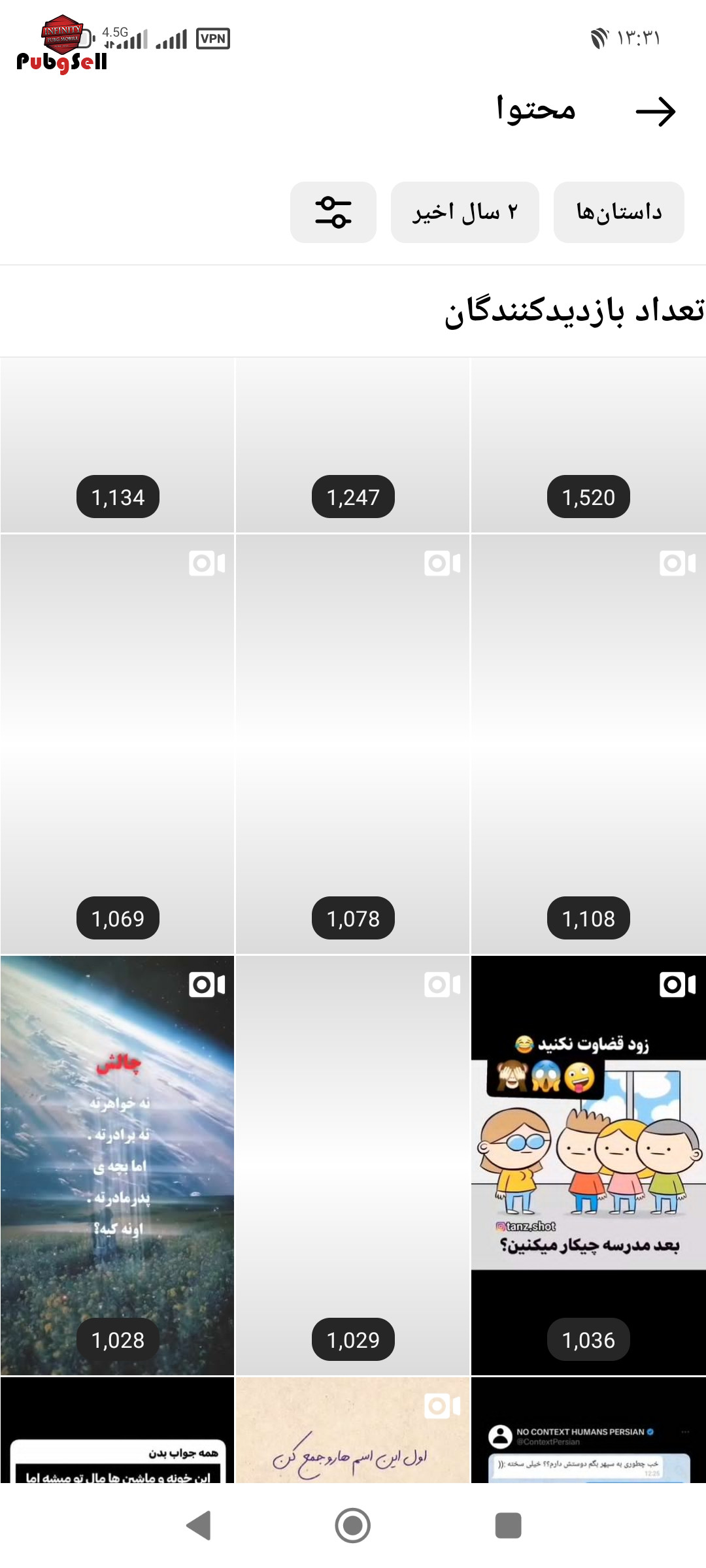Viewport: 706px width, 1568px height.
Task: Open the story with 1,520 viewers
Action: pos(588,445)
